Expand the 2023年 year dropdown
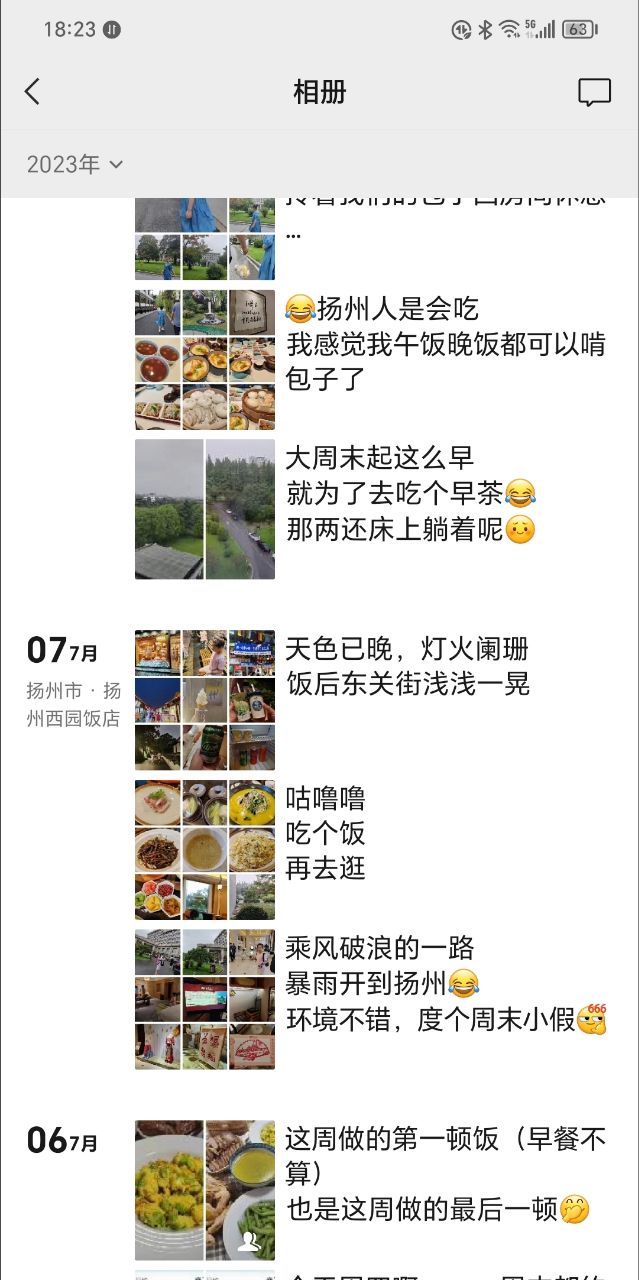Image resolution: width=639 pixels, height=1280 pixels. pos(75,164)
